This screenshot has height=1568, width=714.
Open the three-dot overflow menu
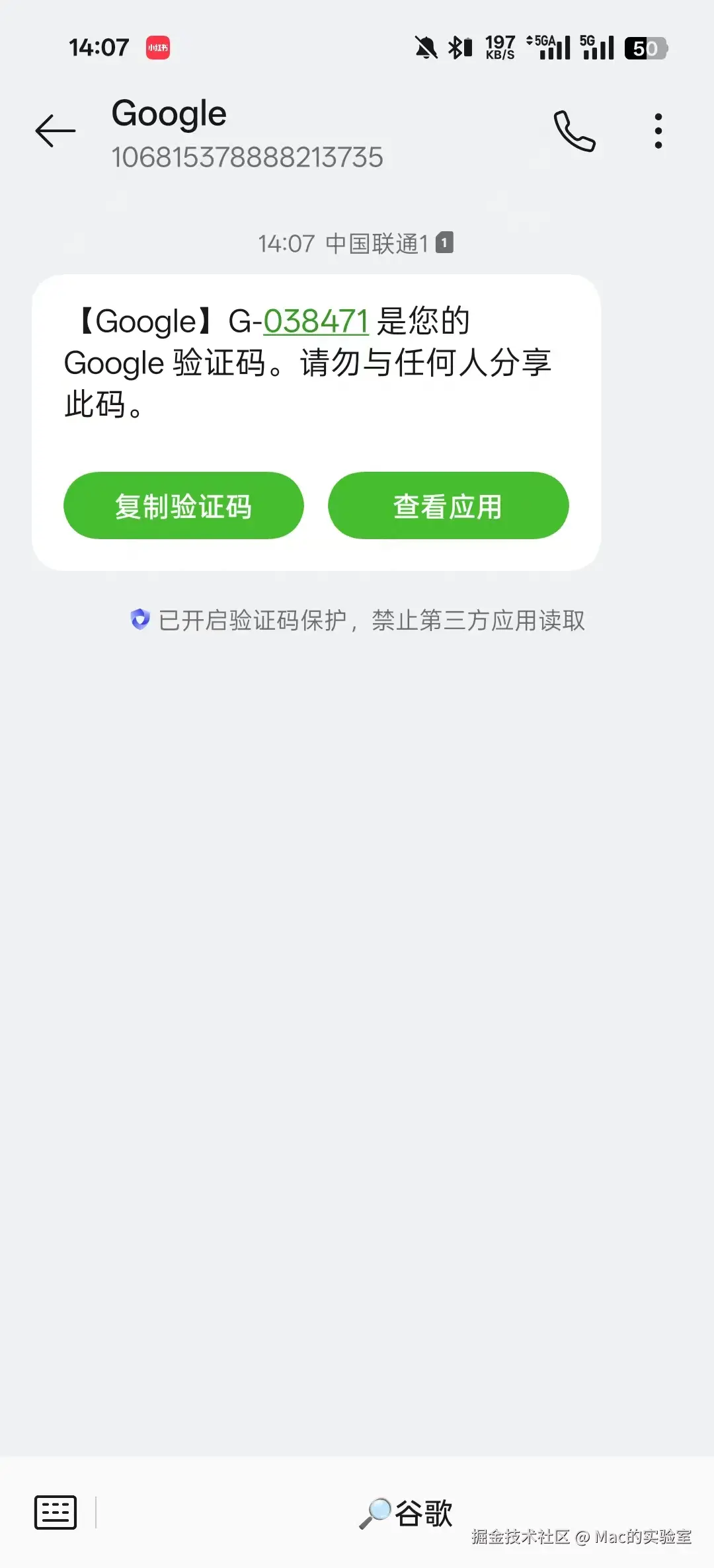click(x=658, y=130)
